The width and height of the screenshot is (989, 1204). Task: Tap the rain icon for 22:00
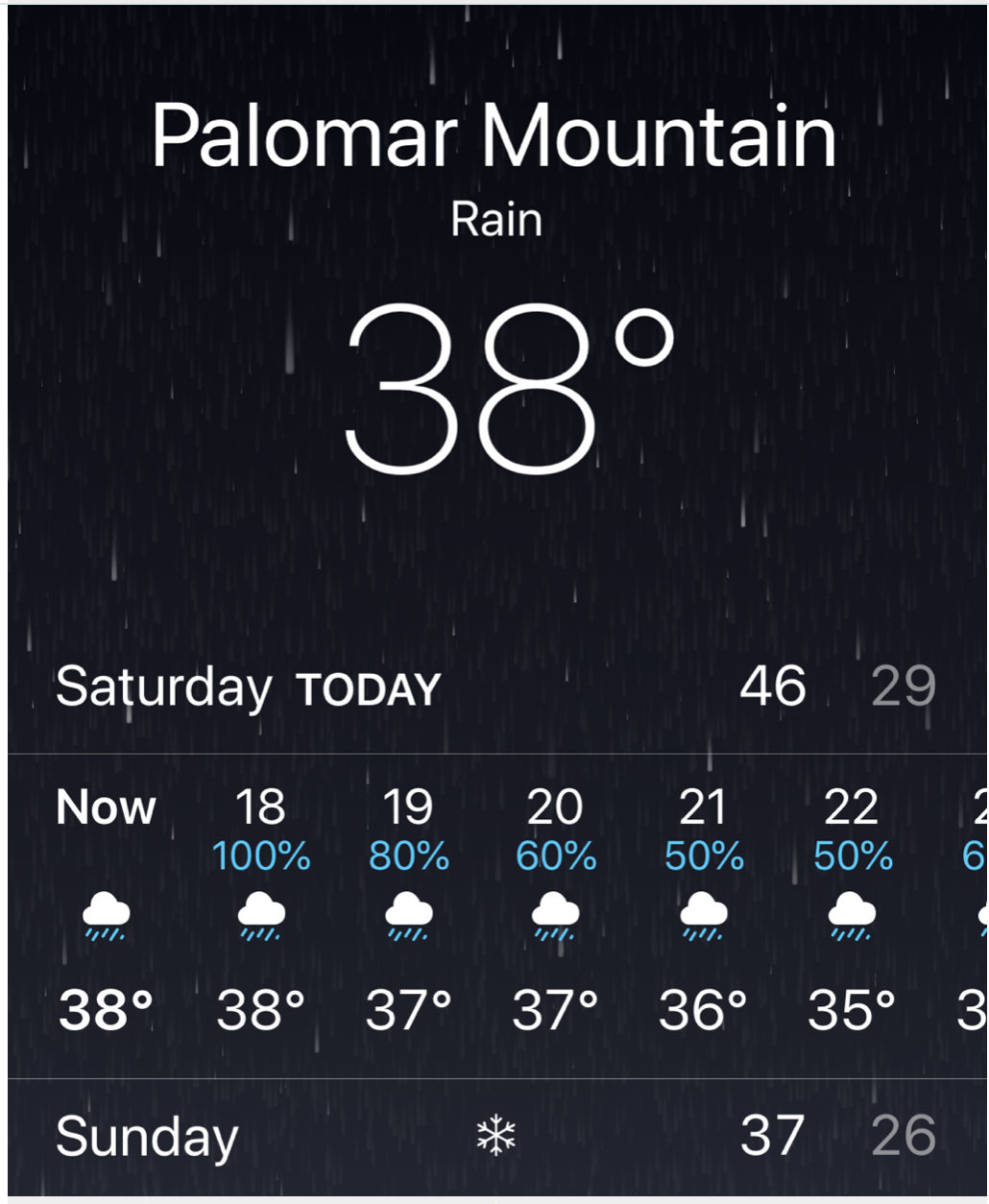point(851,912)
